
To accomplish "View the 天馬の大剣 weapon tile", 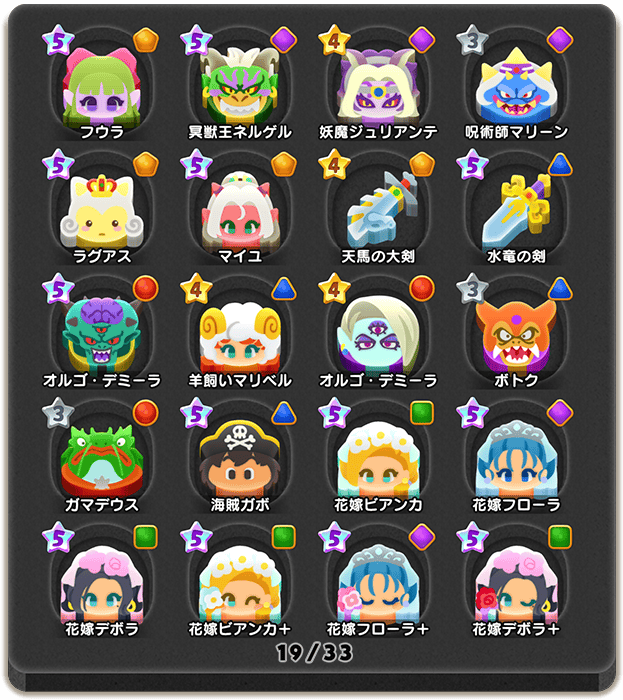I will (x=378, y=210).
